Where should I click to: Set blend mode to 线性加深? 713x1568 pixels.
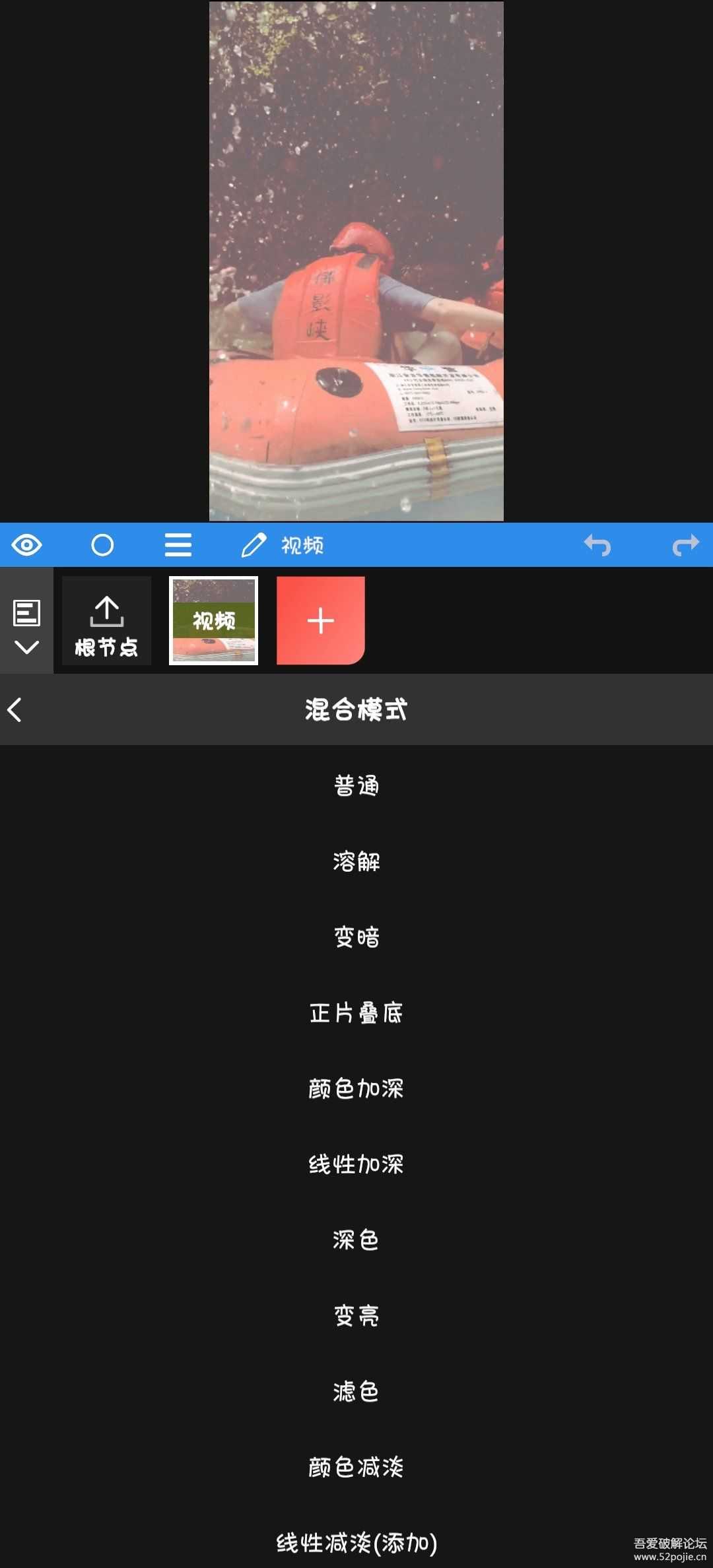(356, 1165)
